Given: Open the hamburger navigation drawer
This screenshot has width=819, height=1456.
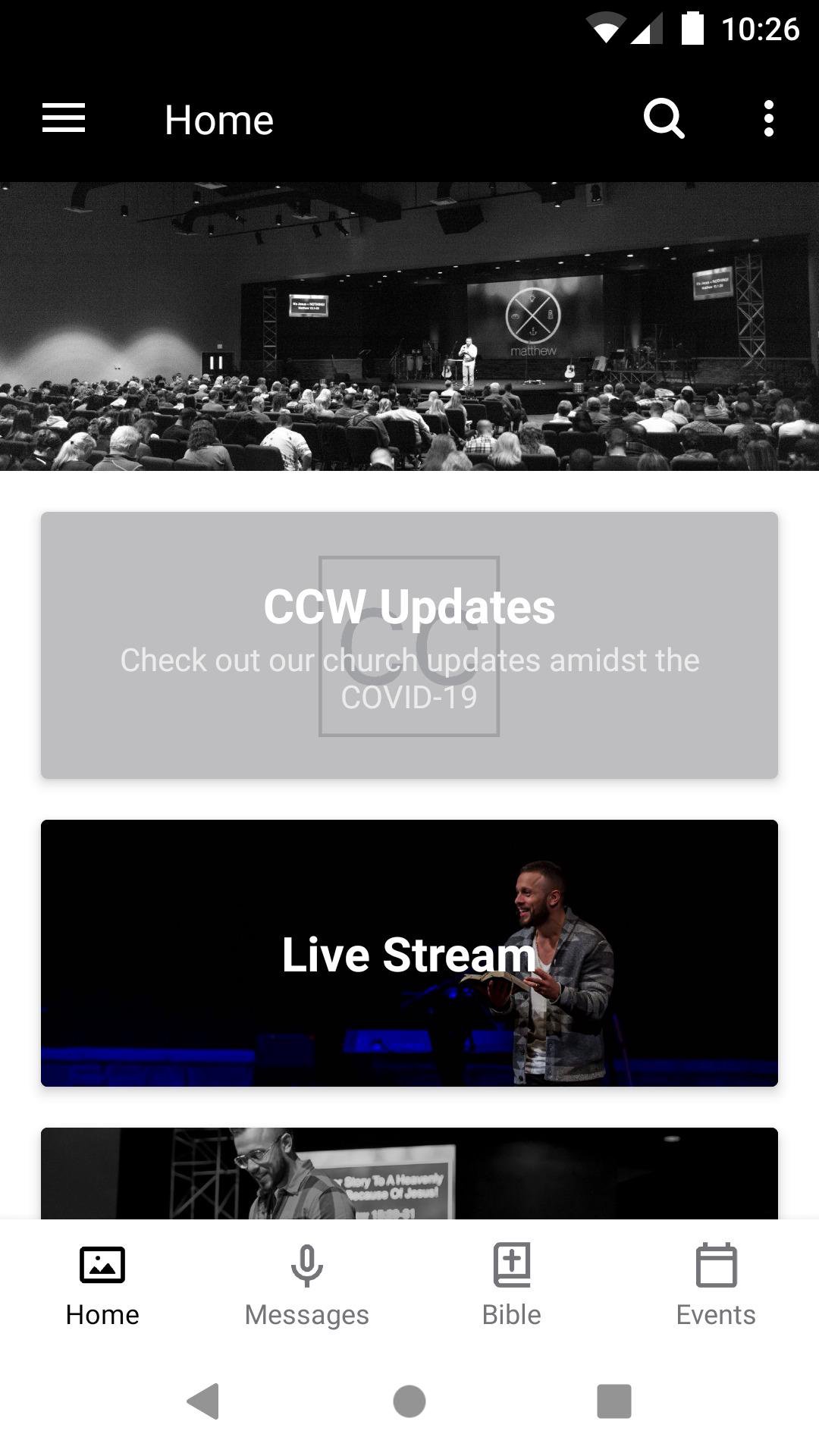Looking at the screenshot, I should [x=64, y=119].
